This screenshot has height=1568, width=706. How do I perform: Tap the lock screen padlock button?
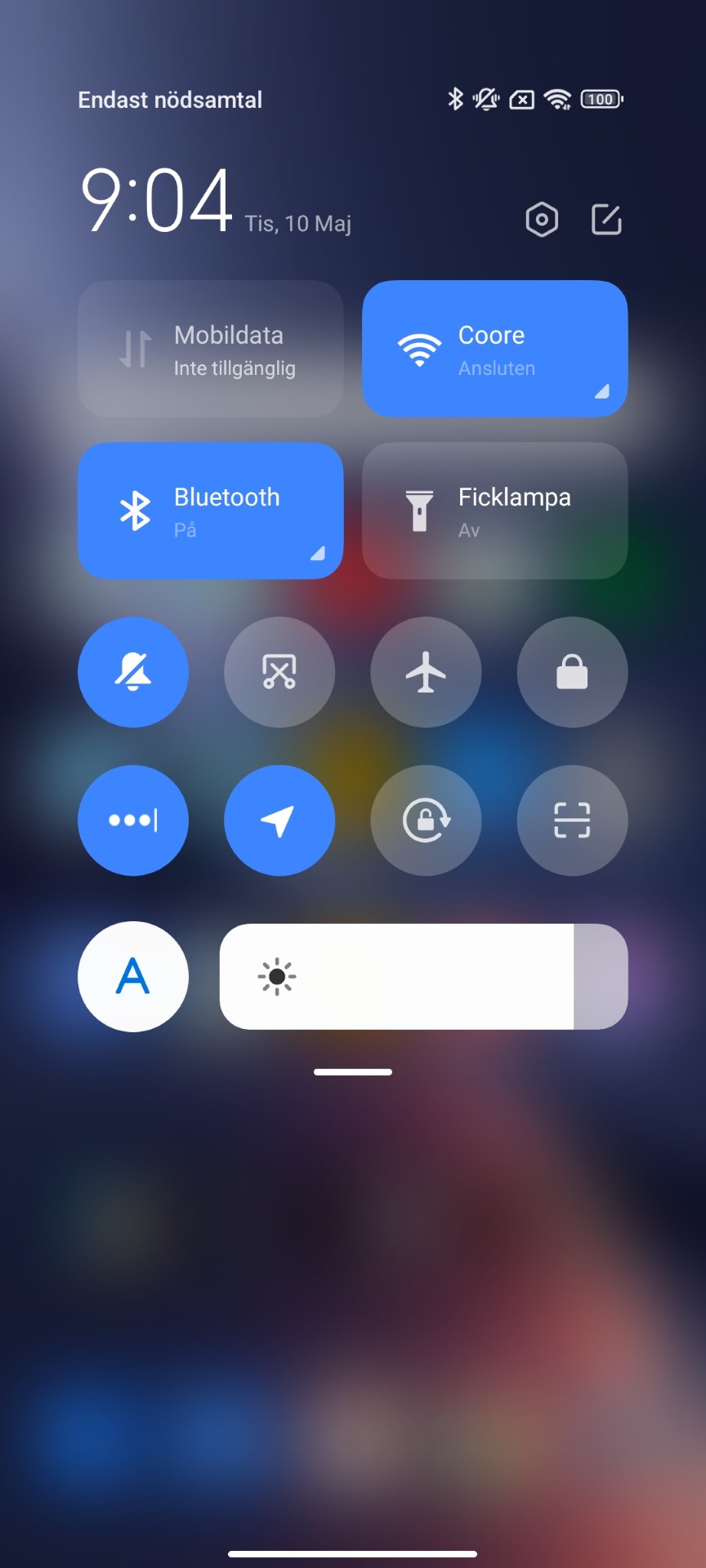click(x=572, y=672)
